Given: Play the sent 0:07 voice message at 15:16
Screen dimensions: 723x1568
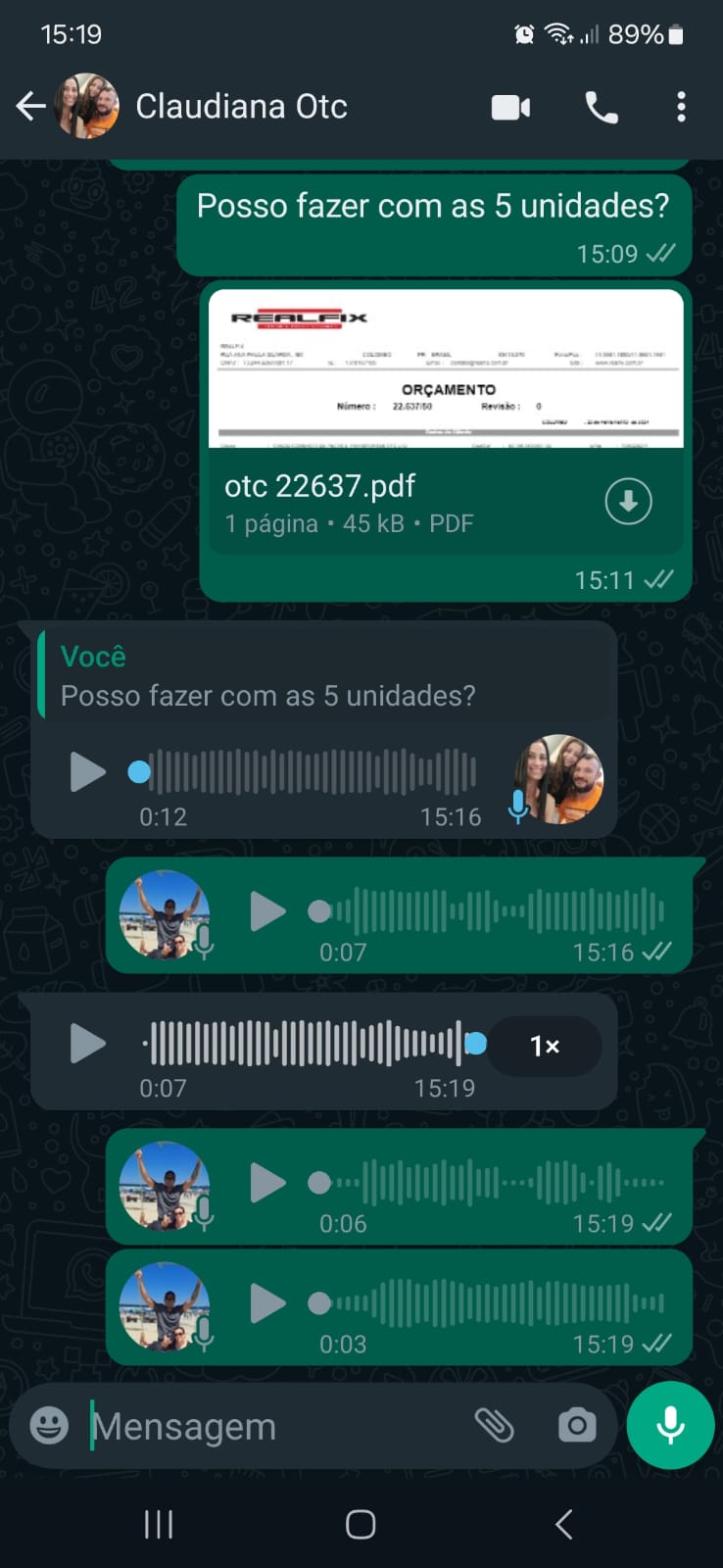Looking at the screenshot, I should tap(267, 911).
